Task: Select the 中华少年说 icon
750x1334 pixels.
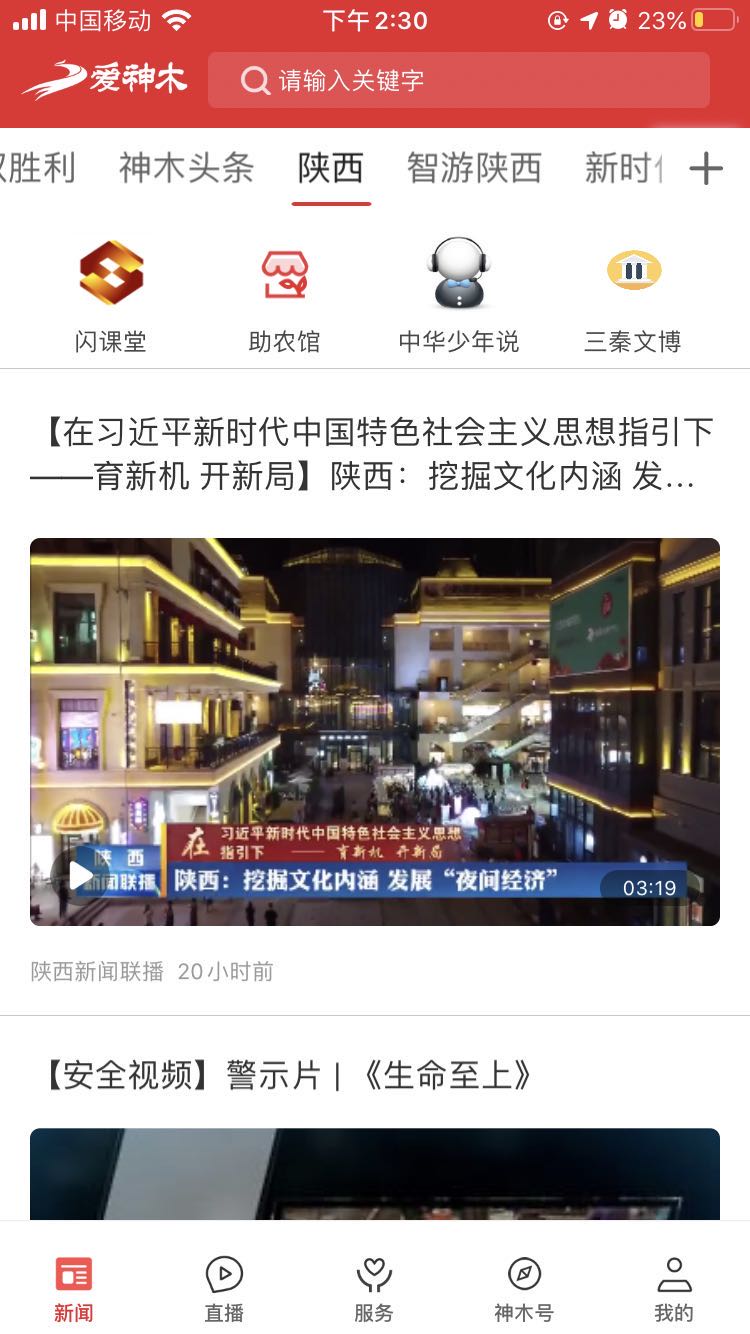Action: tap(458, 290)
